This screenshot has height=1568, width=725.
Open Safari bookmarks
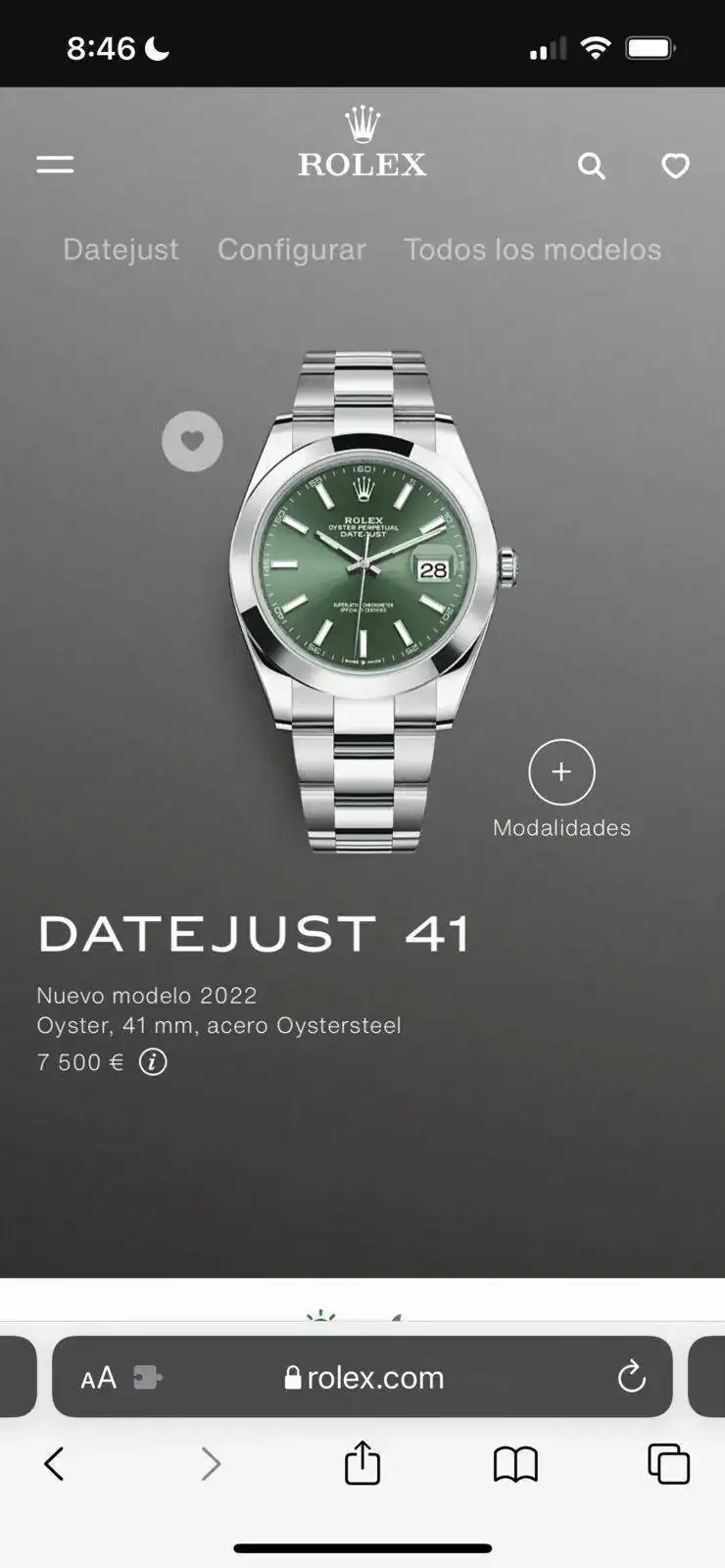(x=515, y=1464)
